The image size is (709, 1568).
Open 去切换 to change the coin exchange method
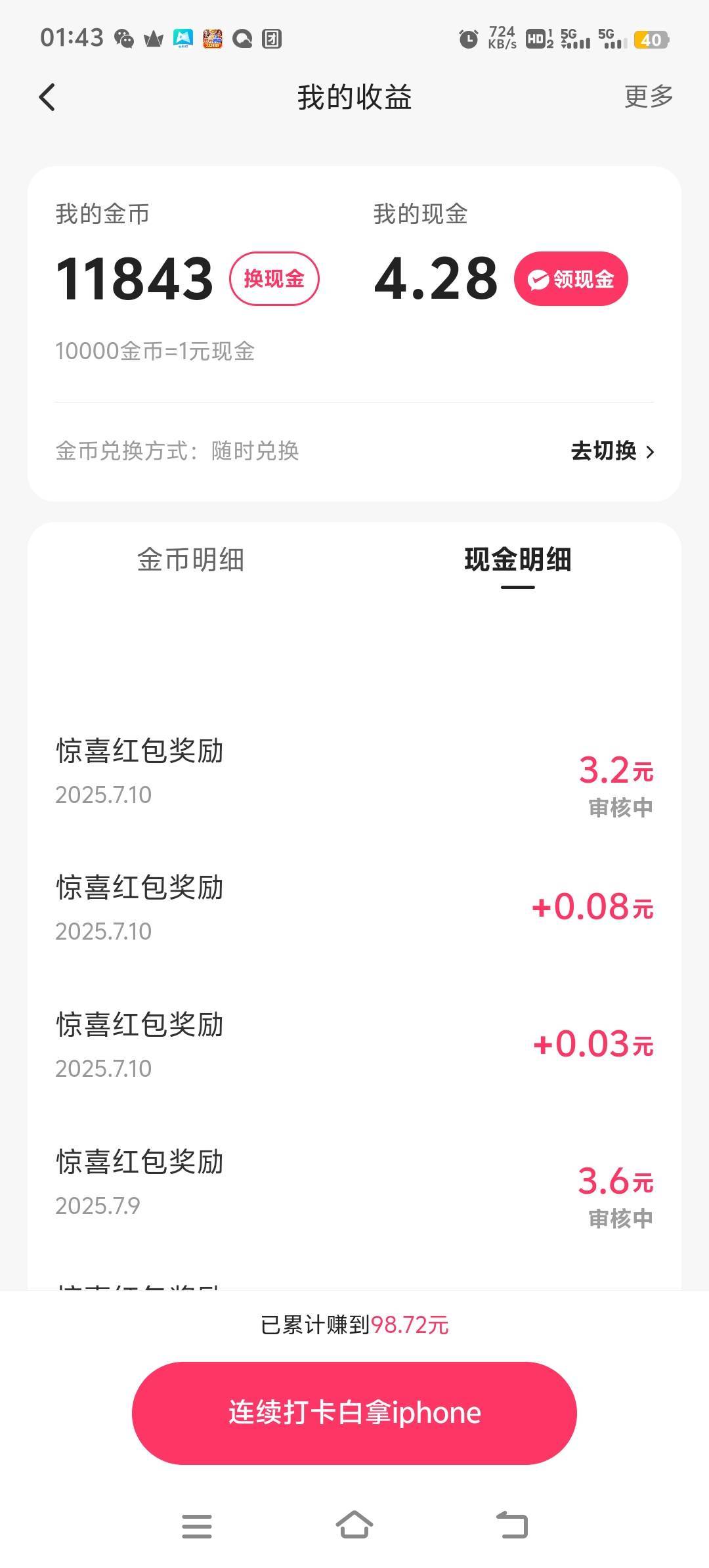[612, 451]
